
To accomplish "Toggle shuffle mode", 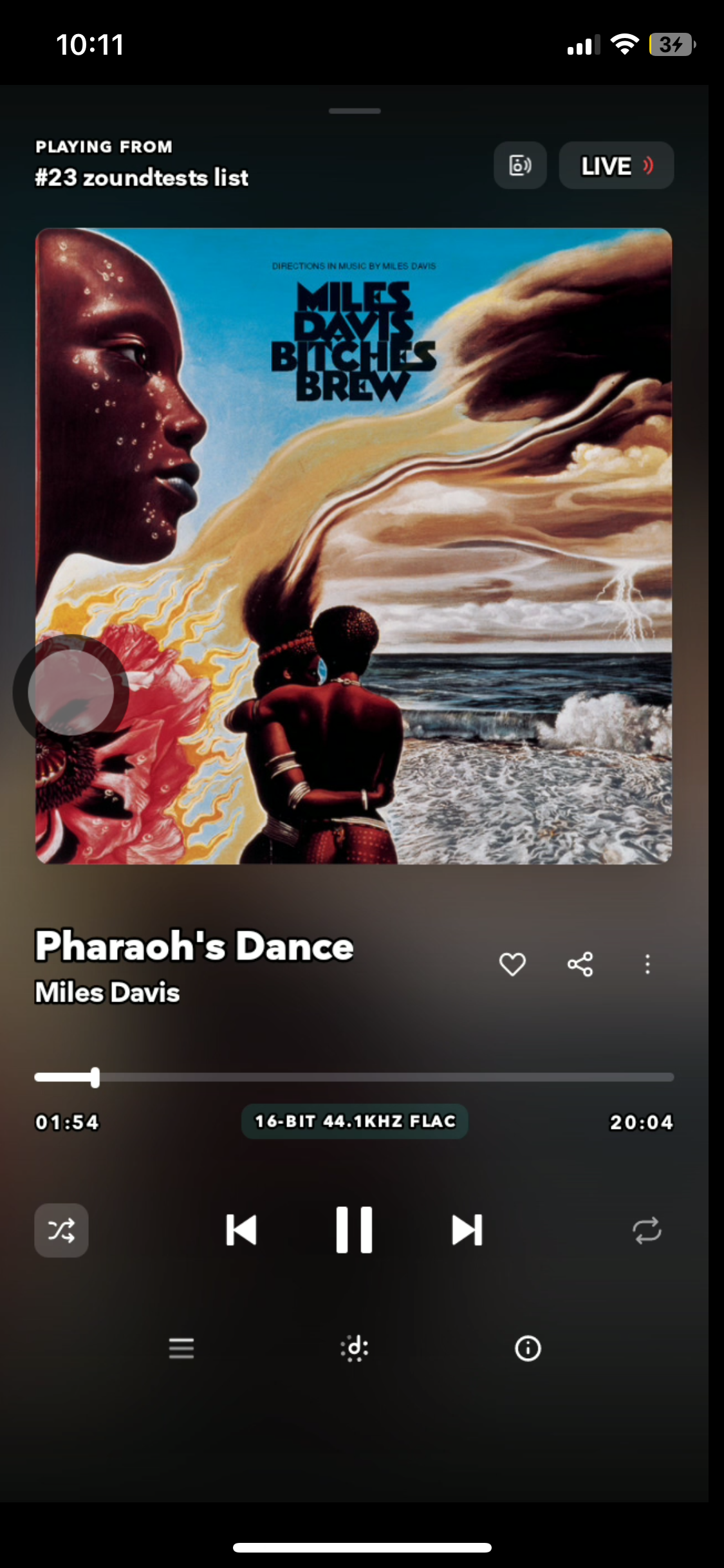I will (61, 1230).
